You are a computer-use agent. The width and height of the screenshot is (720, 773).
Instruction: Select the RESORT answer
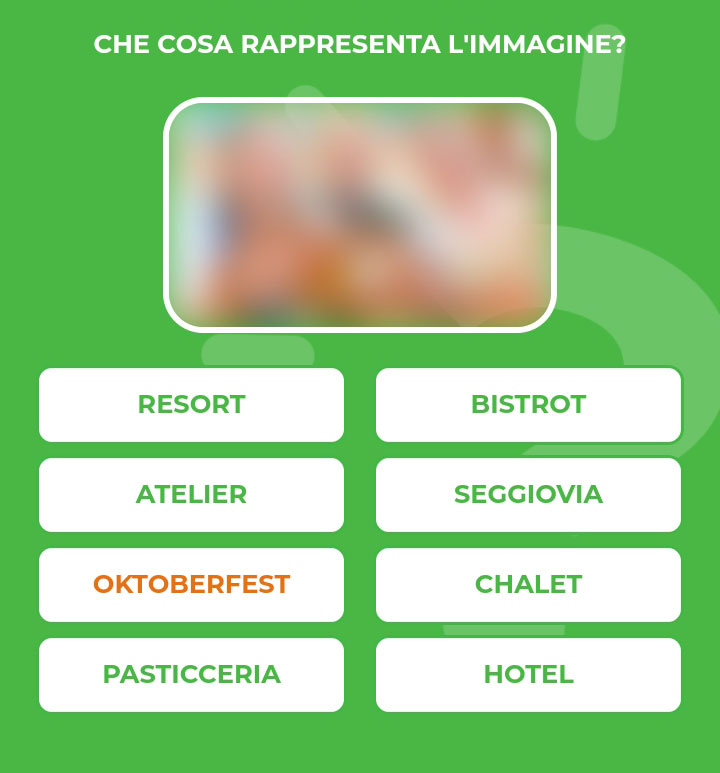(x=191, y=405)
